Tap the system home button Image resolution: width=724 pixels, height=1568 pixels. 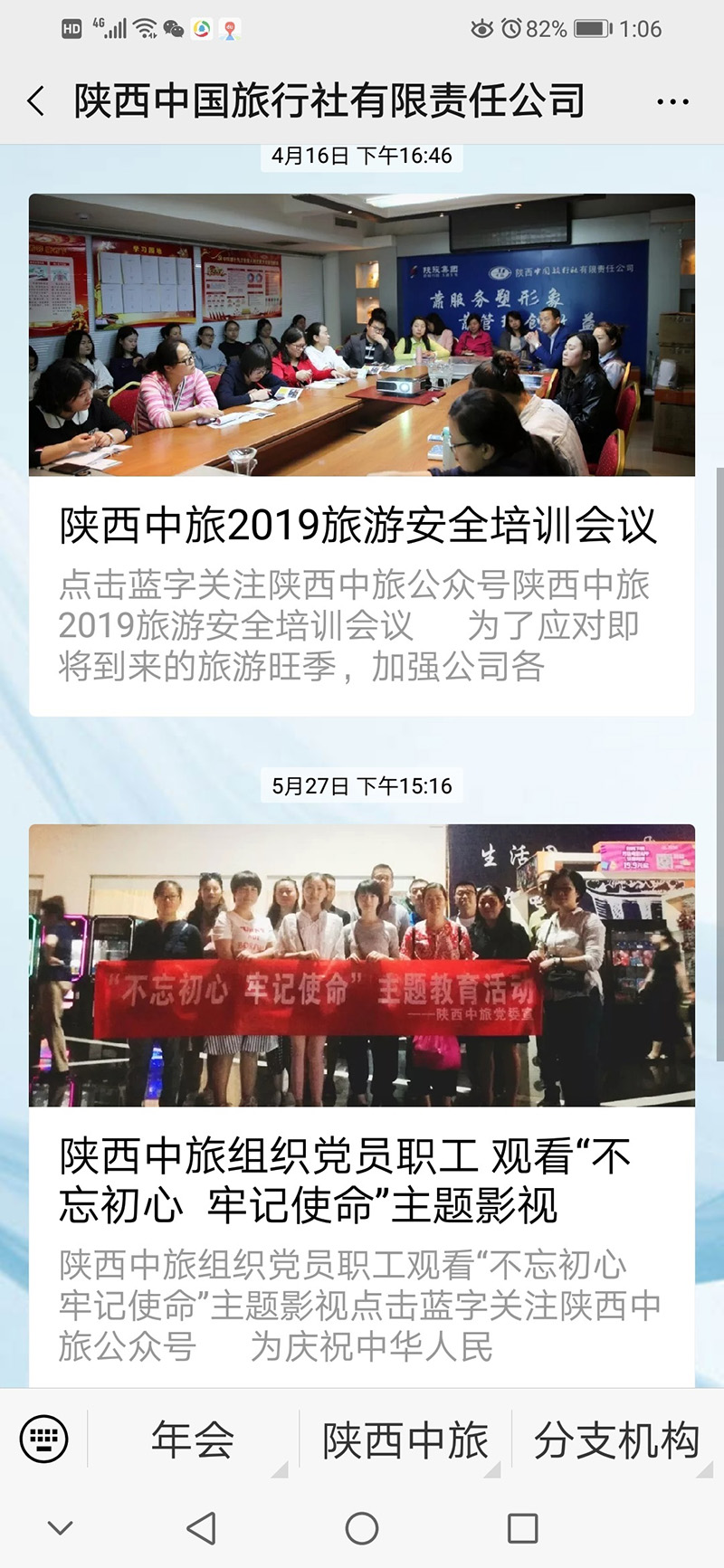click(x=362, y=1528)
